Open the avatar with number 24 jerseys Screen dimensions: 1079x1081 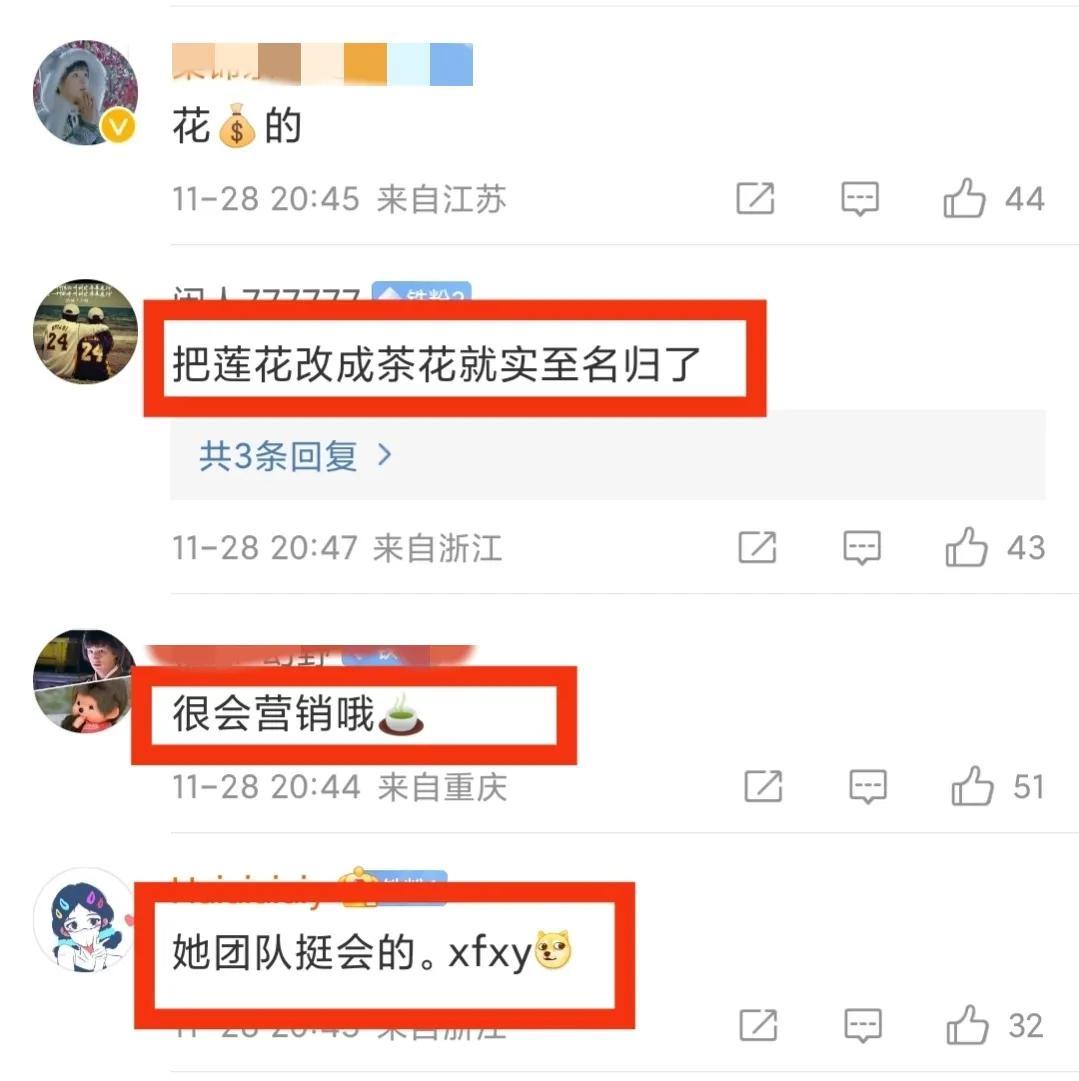(x=85, y=331)
